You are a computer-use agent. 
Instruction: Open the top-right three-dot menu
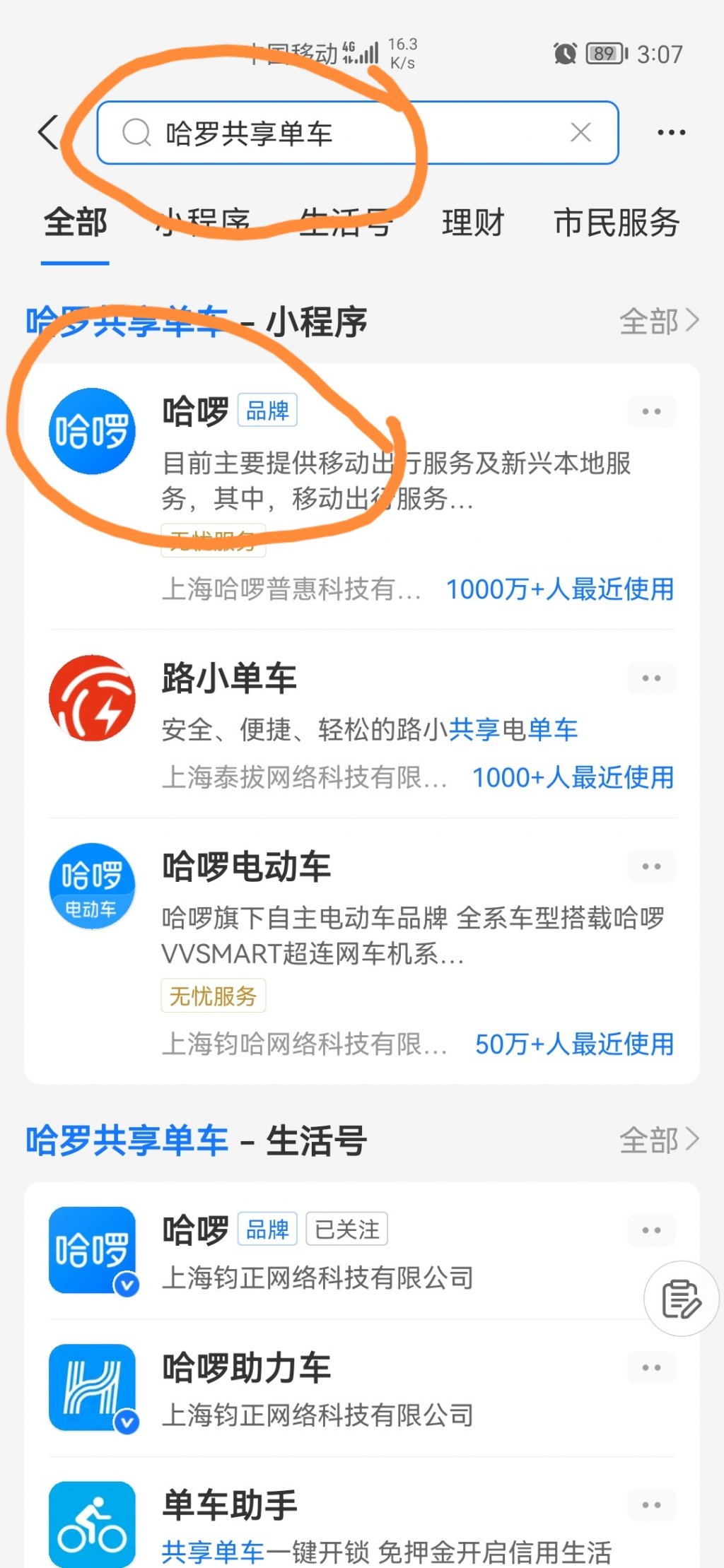tap(671, 133)
